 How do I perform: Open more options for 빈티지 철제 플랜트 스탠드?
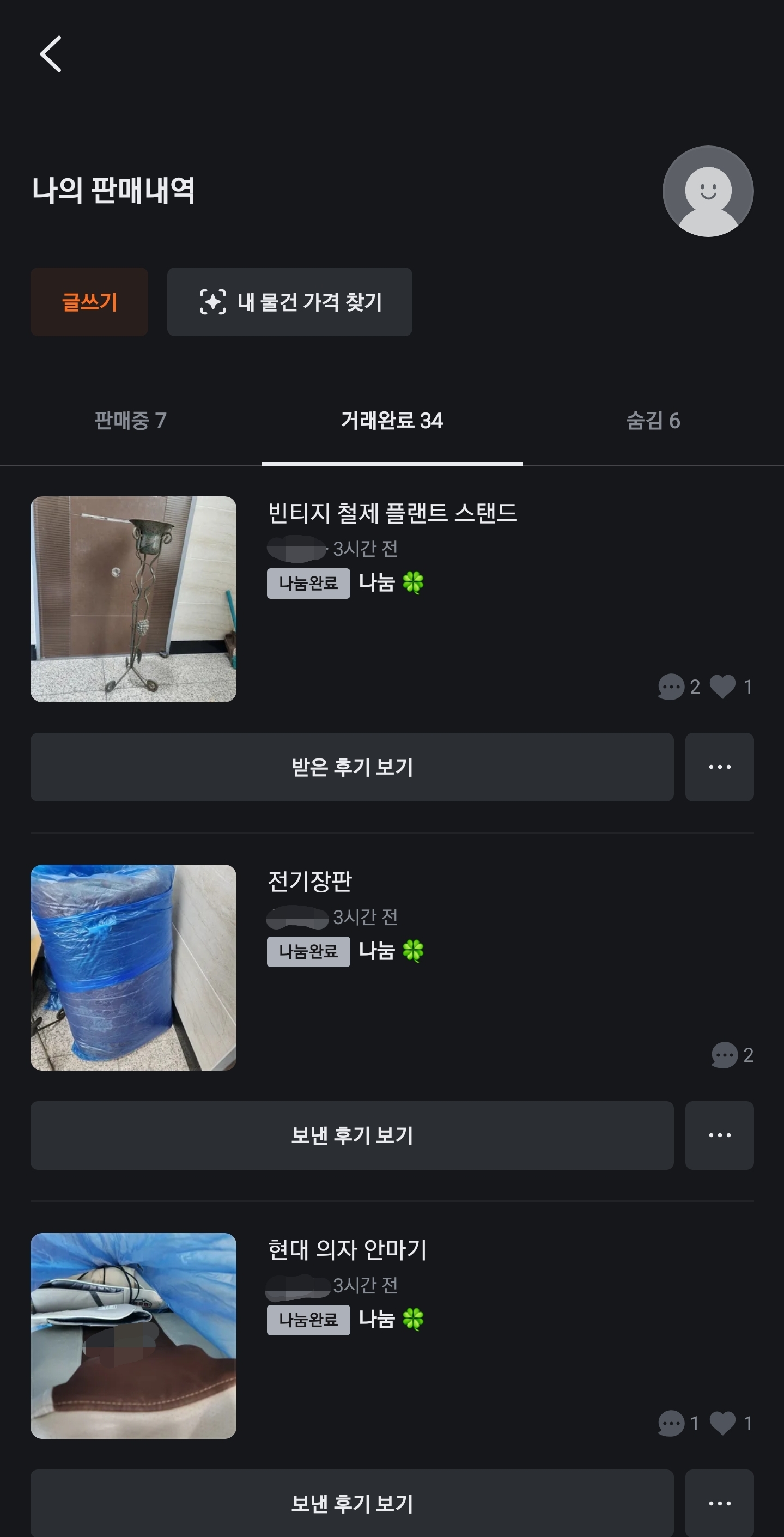719,767
